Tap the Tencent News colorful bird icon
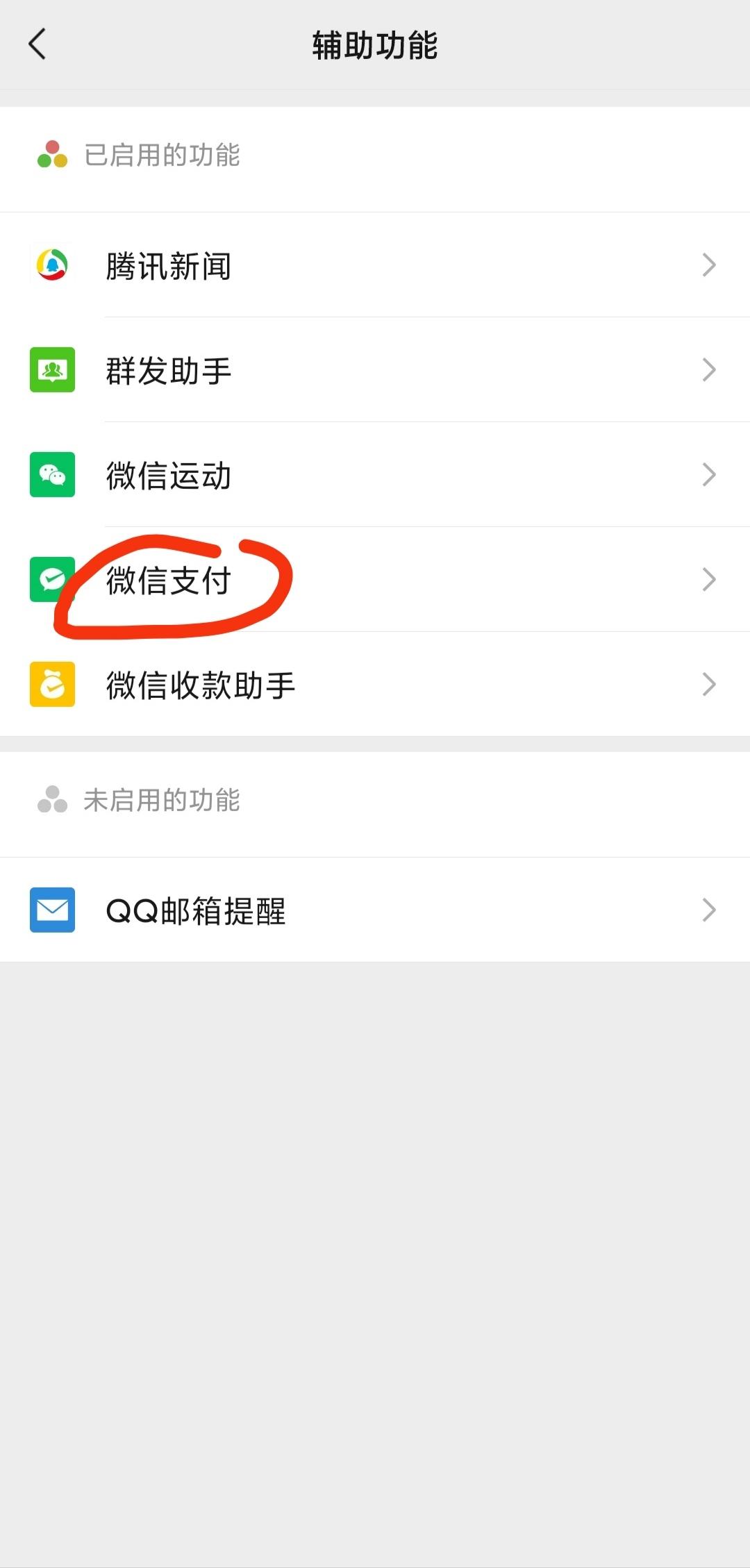750x1568 pixels. [52, 265]
